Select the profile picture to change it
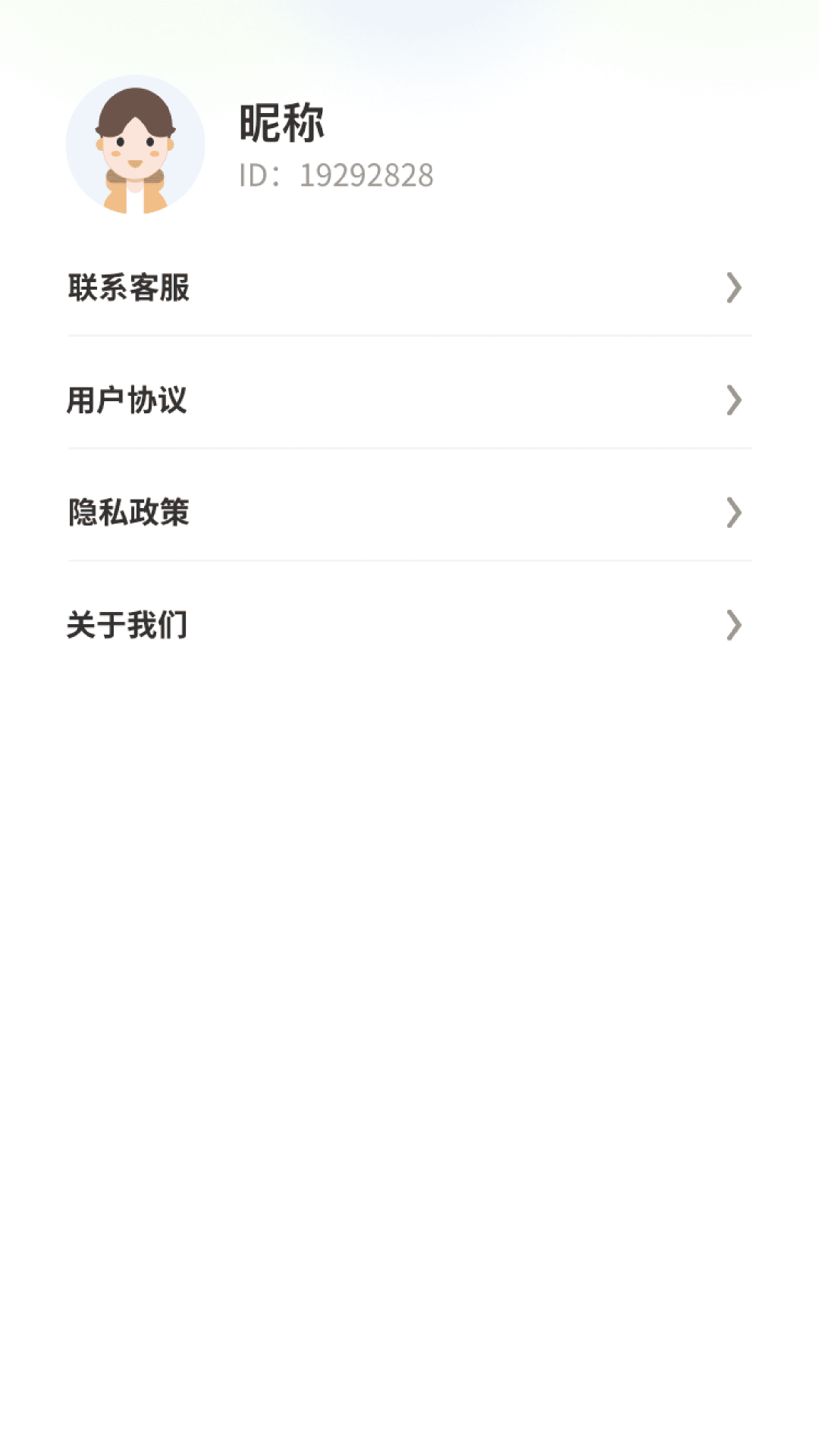Screen dimensions: 819x1456 [136, 146]
